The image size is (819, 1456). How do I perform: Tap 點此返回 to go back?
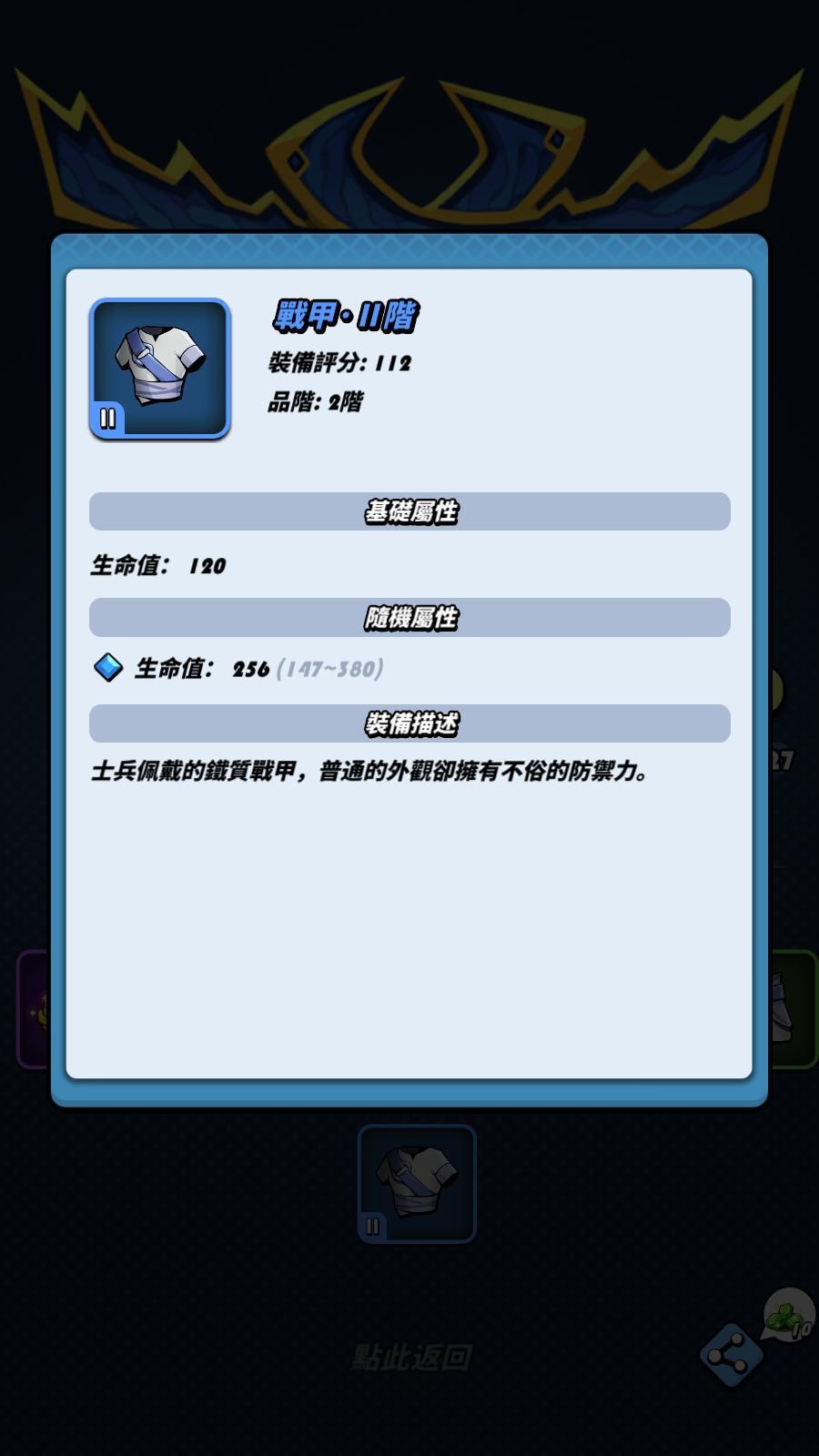(x=411, y=1358)
